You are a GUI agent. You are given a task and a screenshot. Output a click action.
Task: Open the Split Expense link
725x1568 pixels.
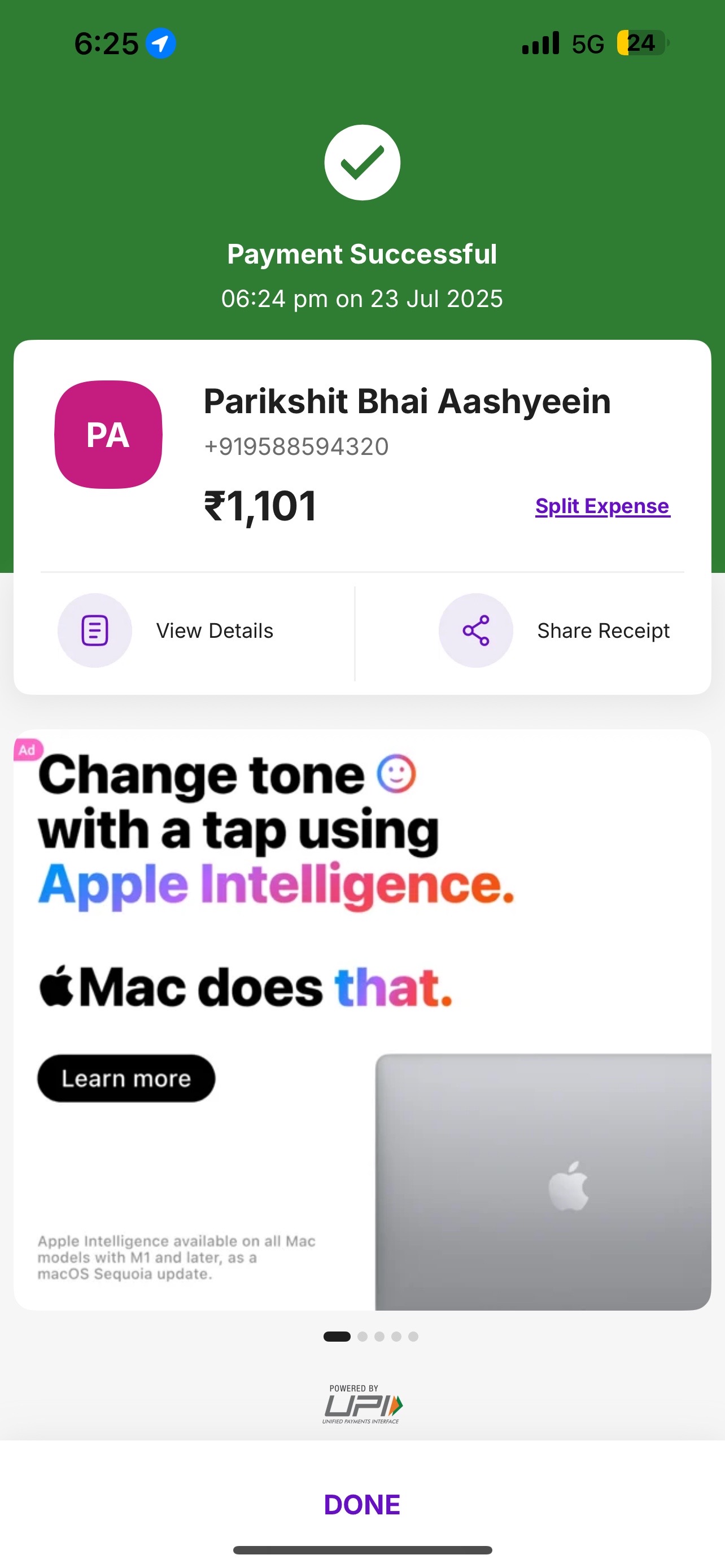coord(602,506)
